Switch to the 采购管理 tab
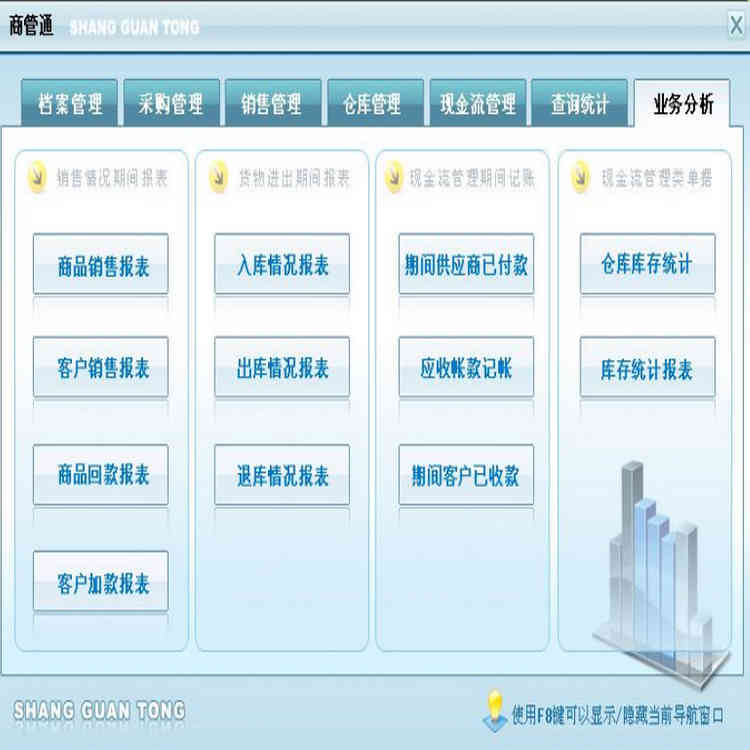Image resolution: width=750 pixels, height=750 pixels. pyautogui.click(x=171, y=104)
